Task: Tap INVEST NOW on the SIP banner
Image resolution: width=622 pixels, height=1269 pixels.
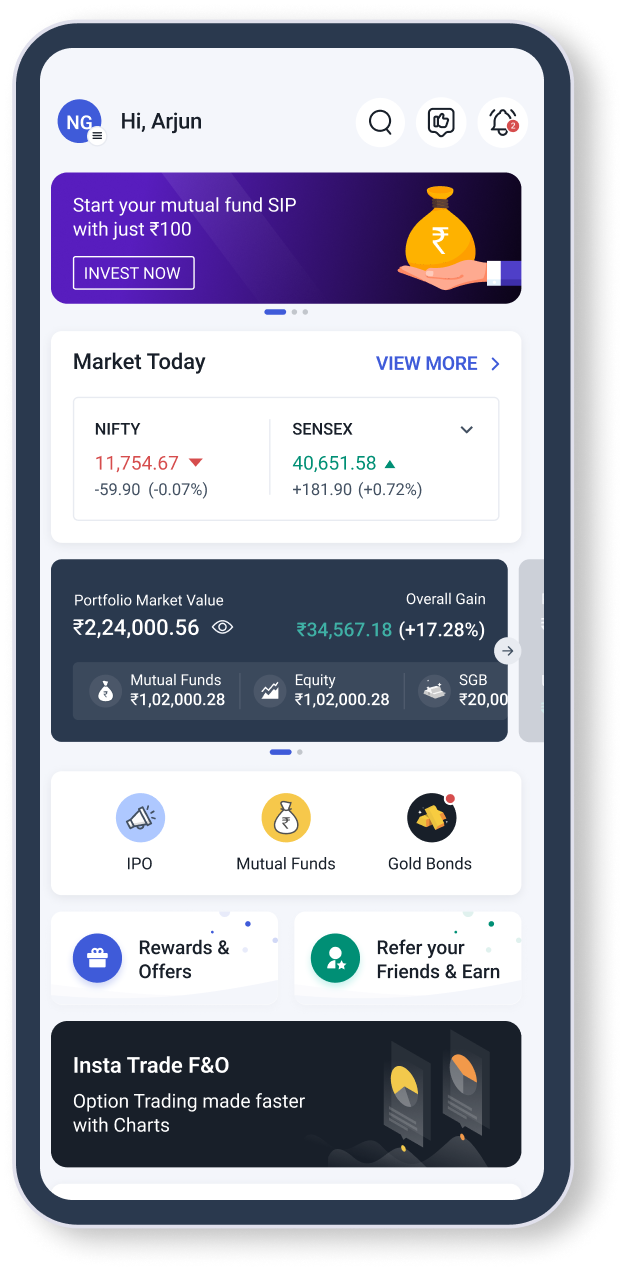Action: (x=133, y=273)
